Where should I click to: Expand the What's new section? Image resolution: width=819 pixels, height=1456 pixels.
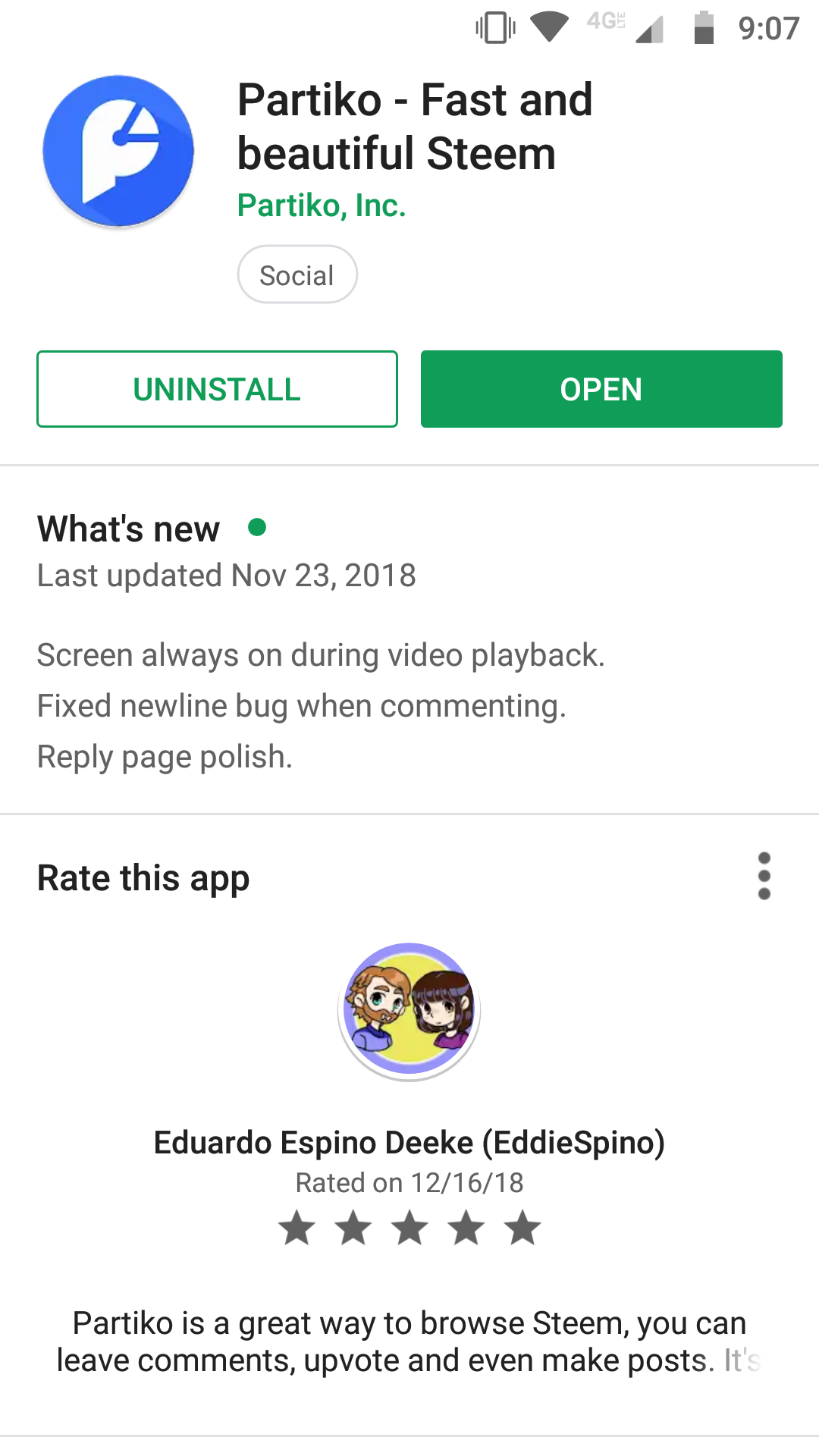(129, 529)
